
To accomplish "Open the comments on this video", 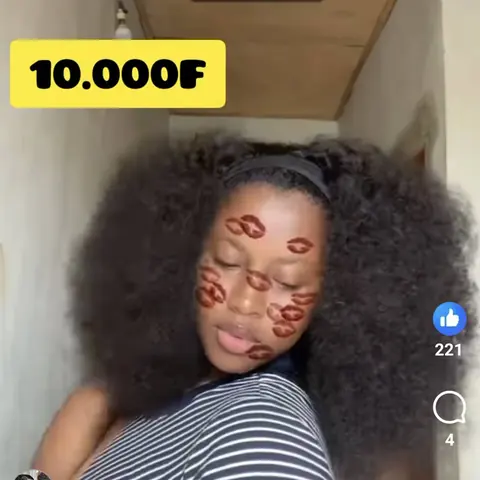I will coord(449,407).
